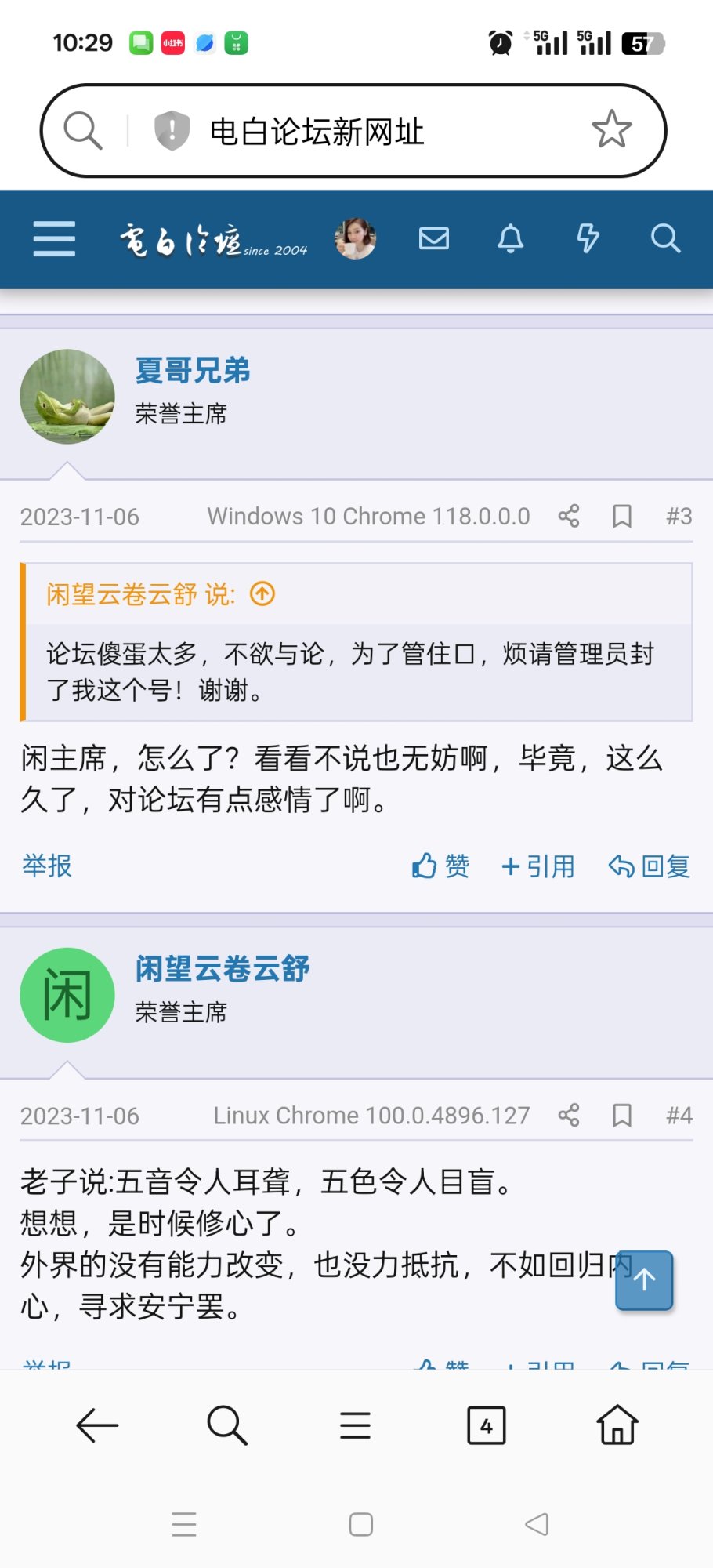Jump to quoted post by 闲望云卷云舒
The image size is (713, 1568).
click(262, 594)
